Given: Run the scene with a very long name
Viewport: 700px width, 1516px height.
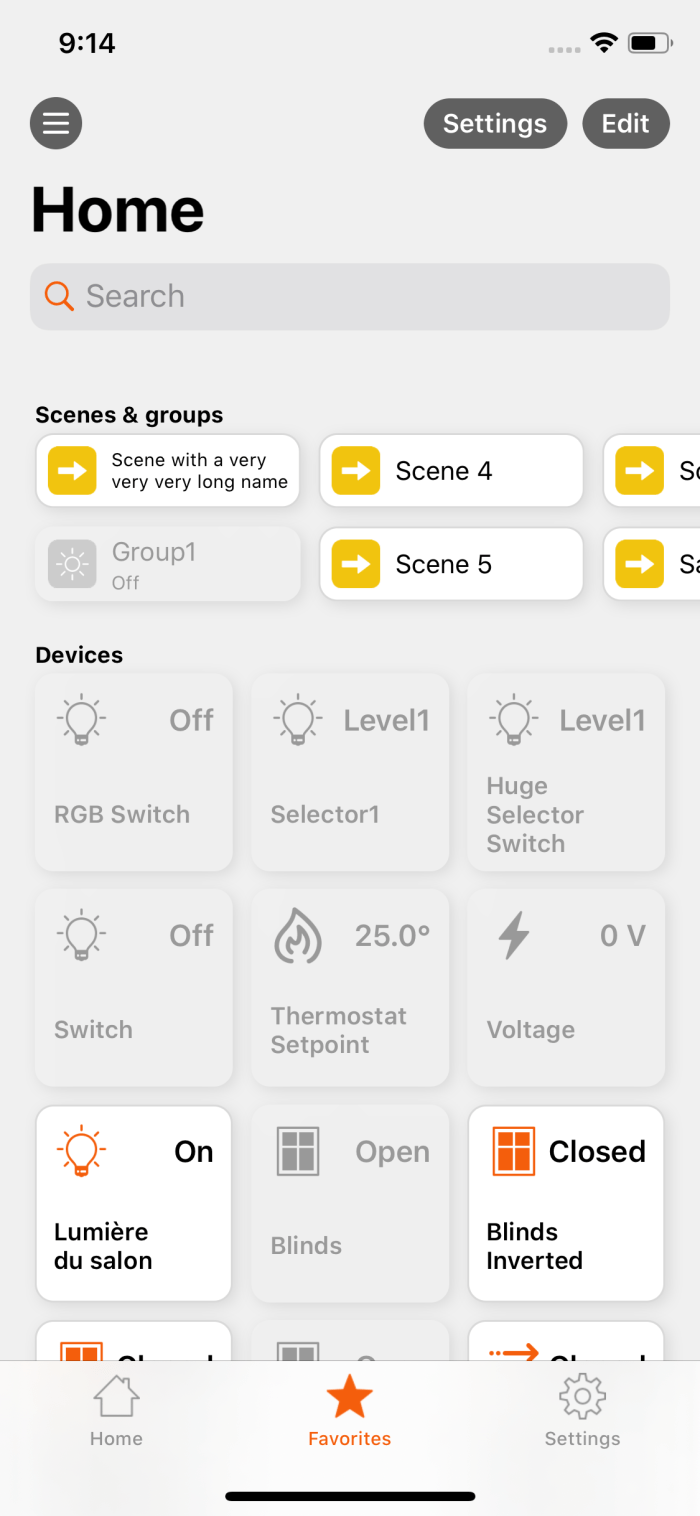Looking at the screenshot, I should (x=168, y=471).
